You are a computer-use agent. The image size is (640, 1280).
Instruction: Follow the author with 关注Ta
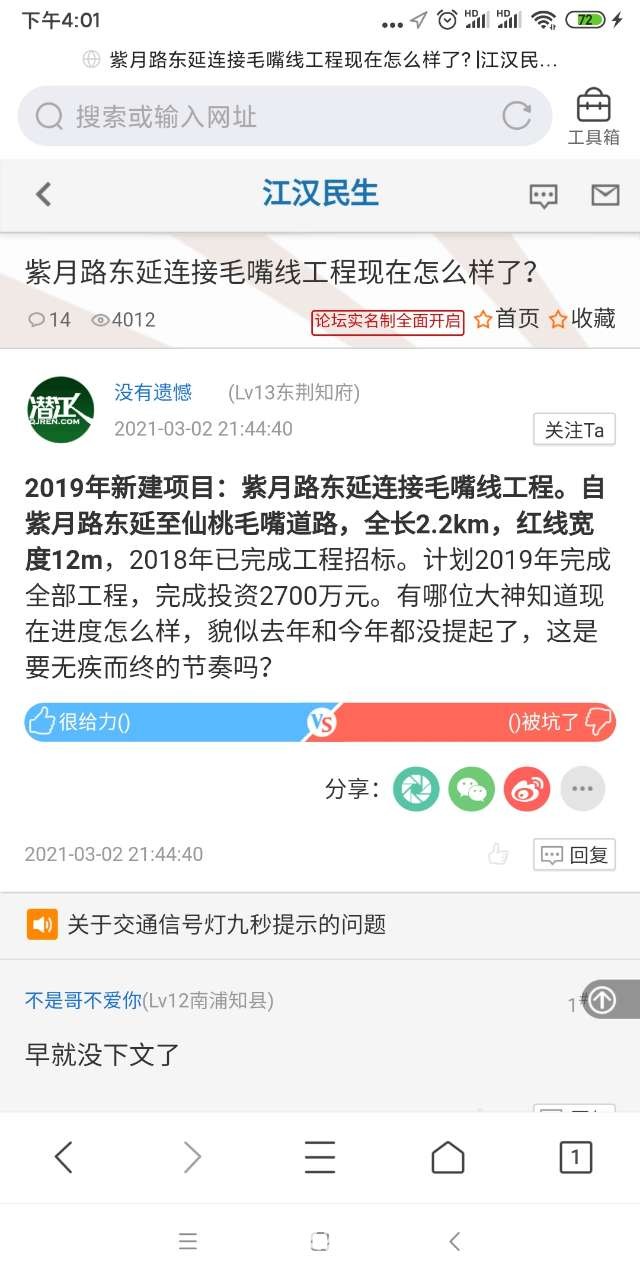[x=574, y=430]
